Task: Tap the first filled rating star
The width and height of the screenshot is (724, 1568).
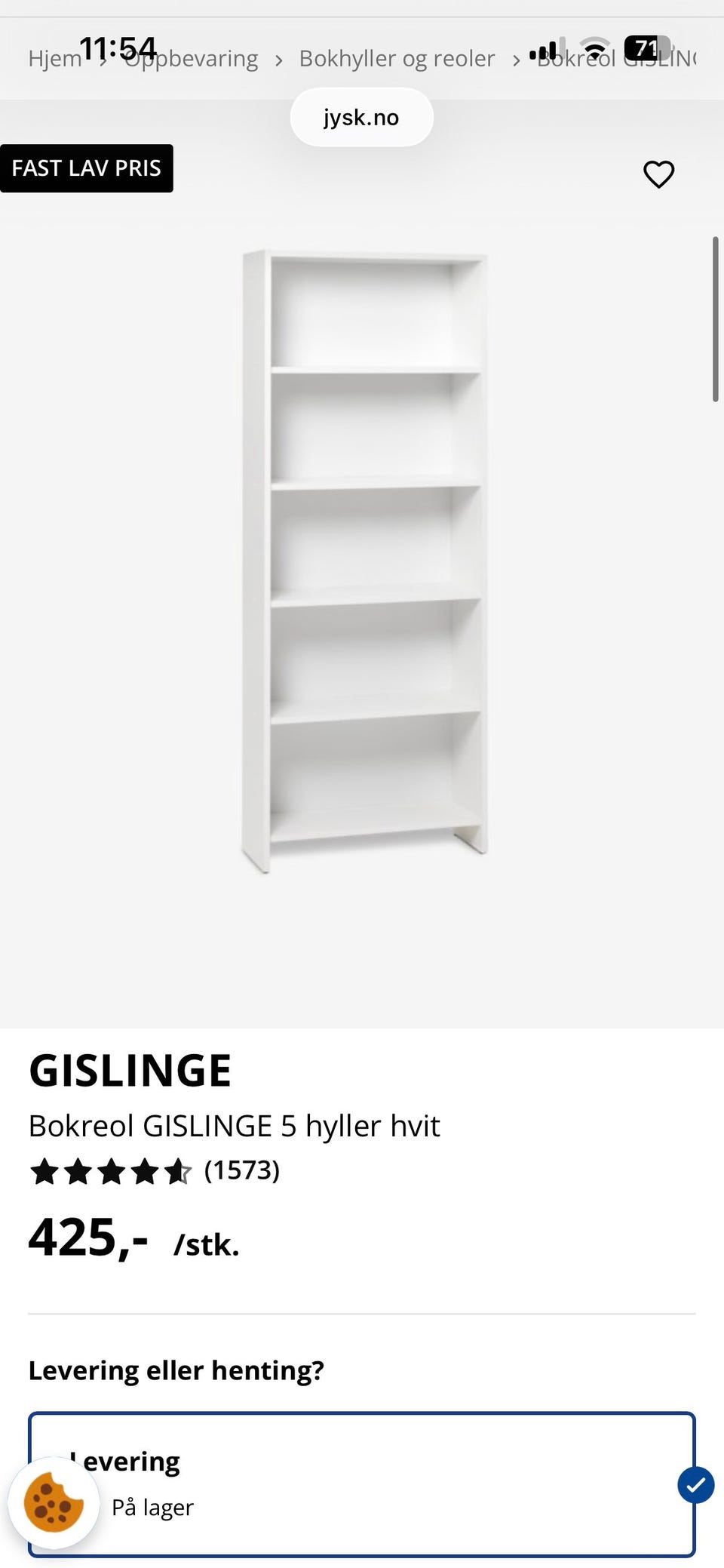Action: click(43, 1170)
